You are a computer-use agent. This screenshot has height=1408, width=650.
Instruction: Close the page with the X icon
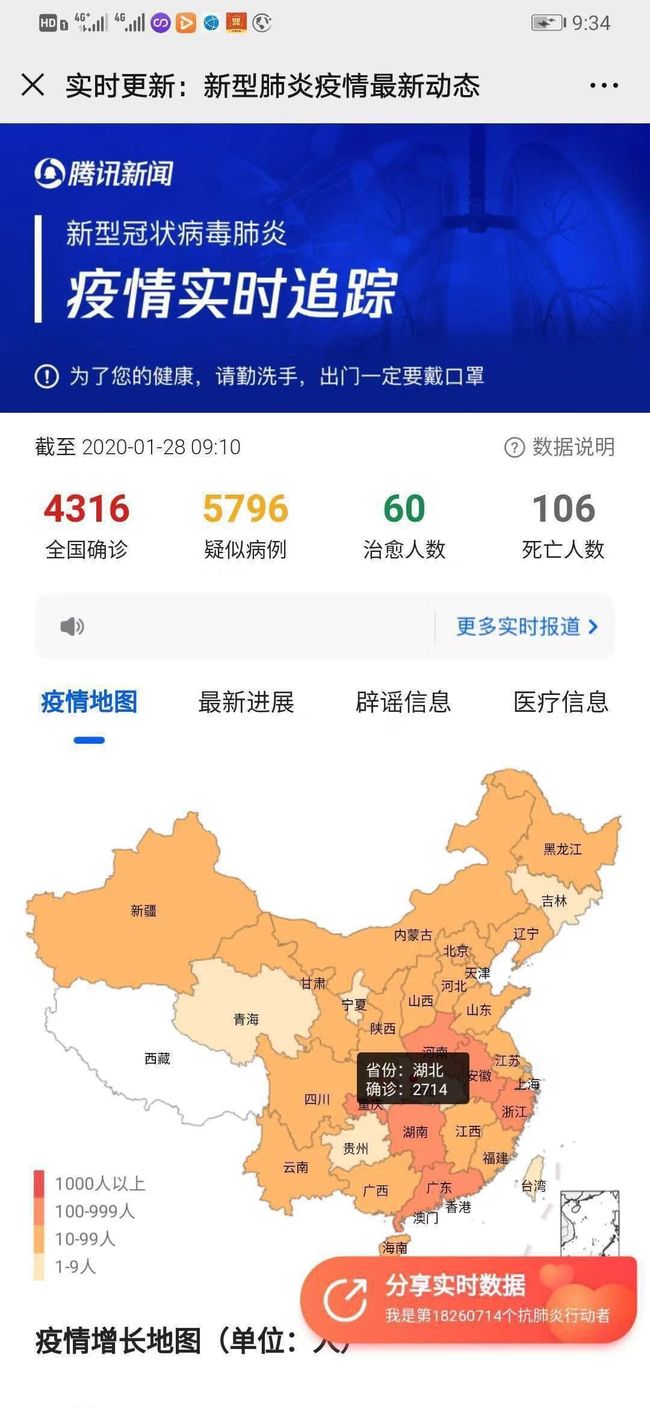33,85
